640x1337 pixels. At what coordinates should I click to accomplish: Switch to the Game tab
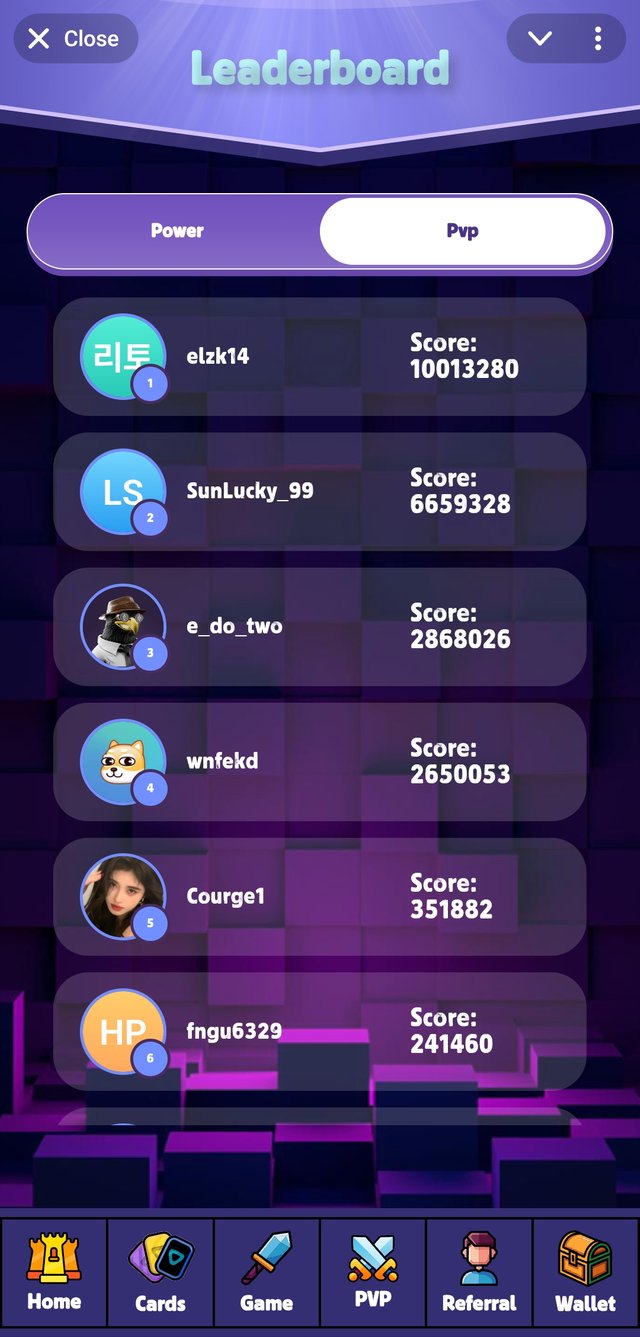pyautogui.click(x=267, y=1272)
